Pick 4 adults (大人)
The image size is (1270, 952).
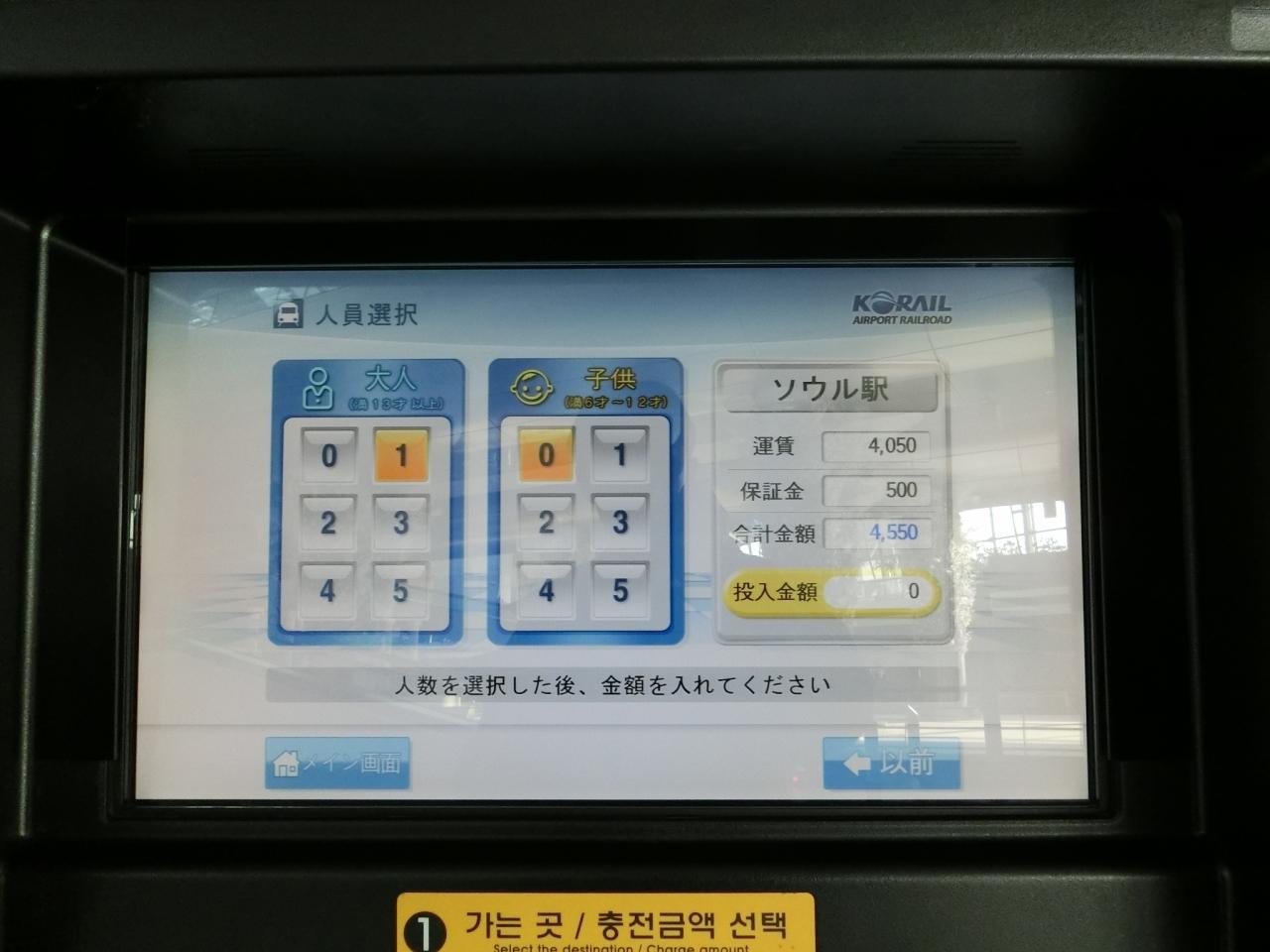coord(328,591)
